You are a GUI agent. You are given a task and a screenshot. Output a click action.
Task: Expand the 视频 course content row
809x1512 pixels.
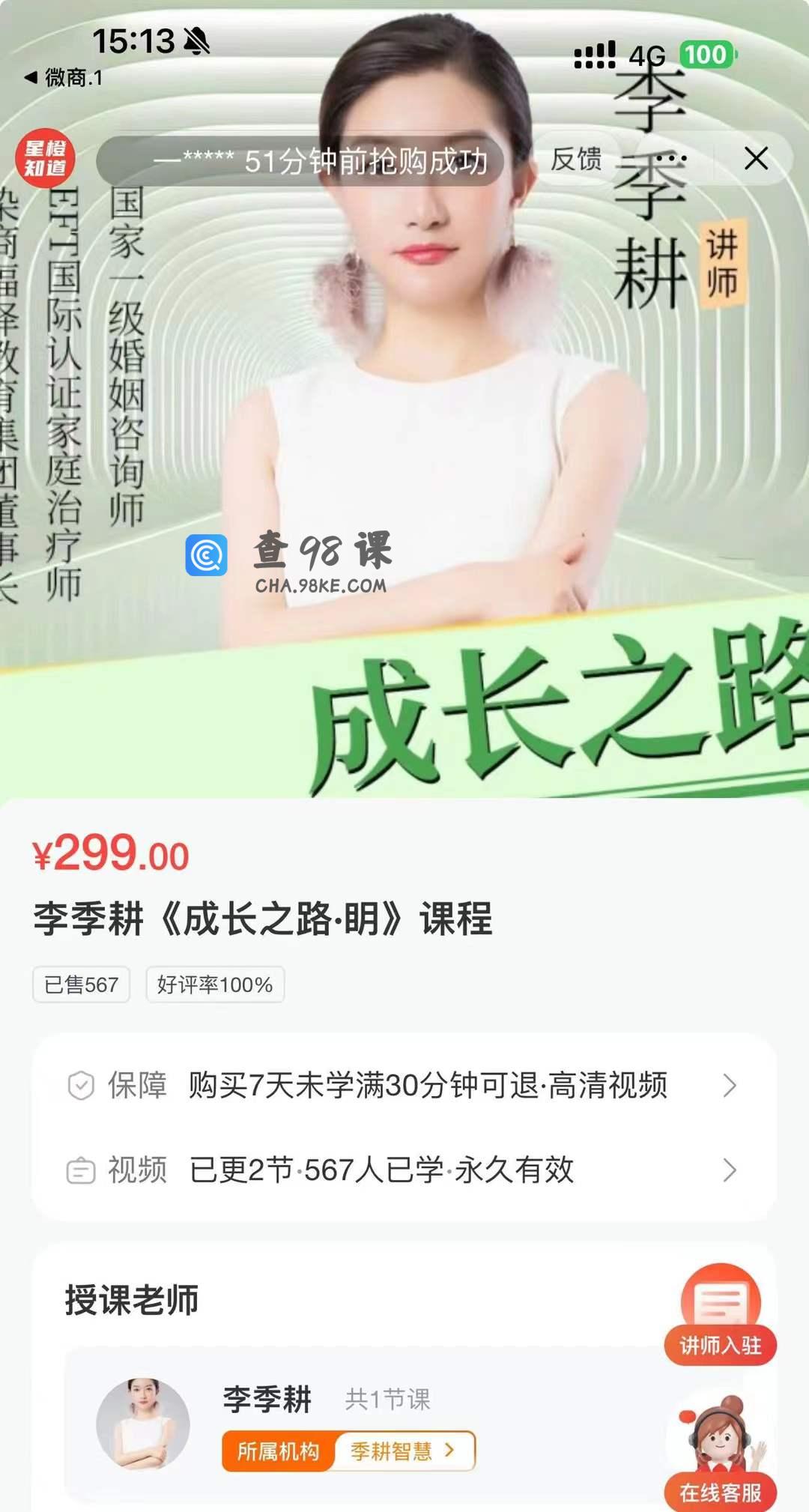pos(403,1170)
